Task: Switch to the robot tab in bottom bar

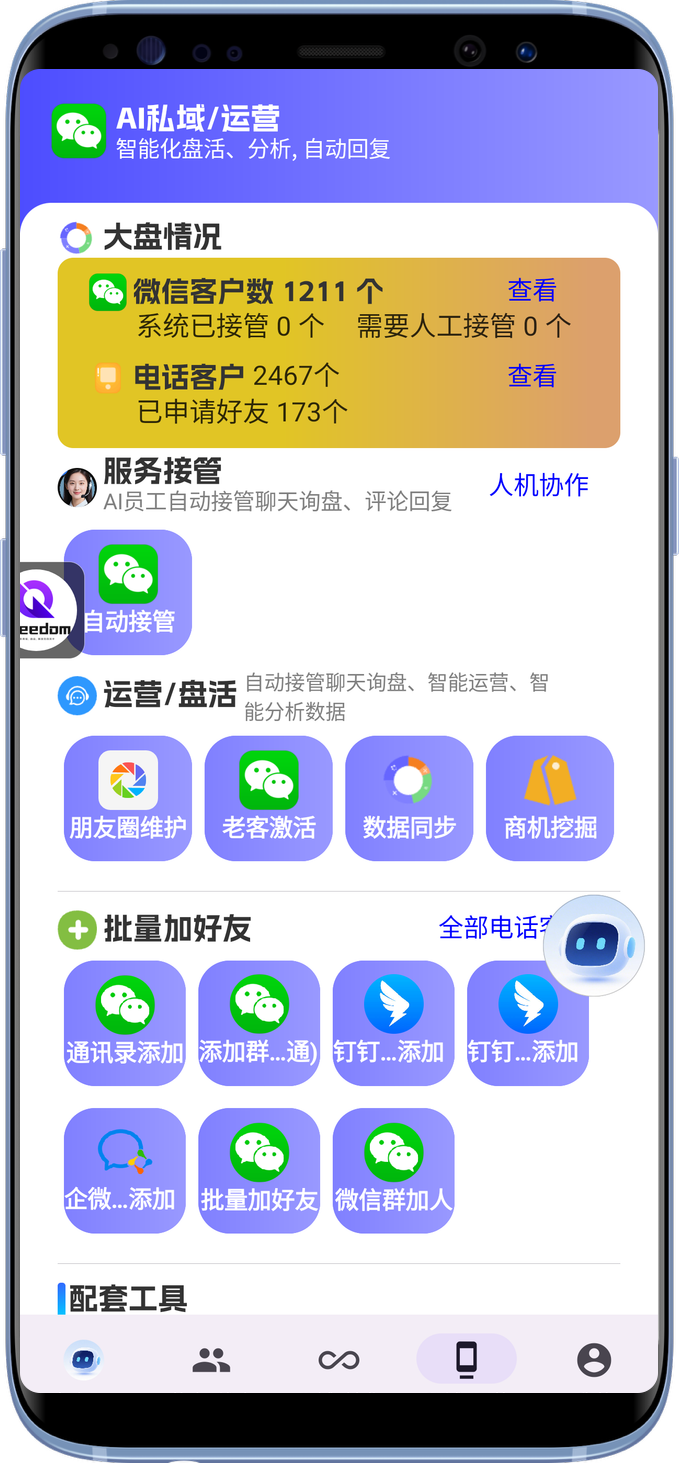Action: coord(84,1359)
